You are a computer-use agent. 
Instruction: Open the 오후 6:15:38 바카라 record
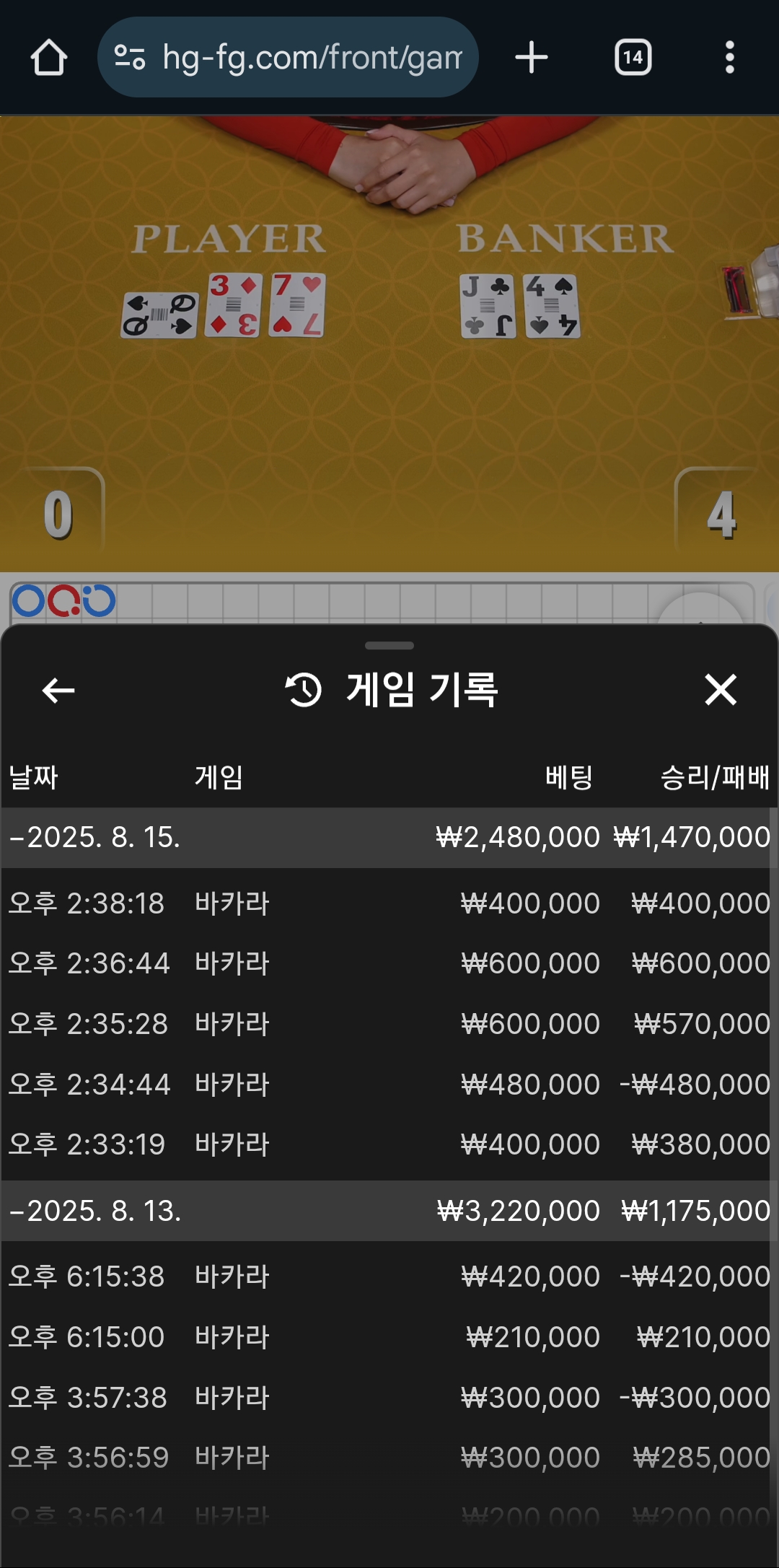click(386, 1276)
